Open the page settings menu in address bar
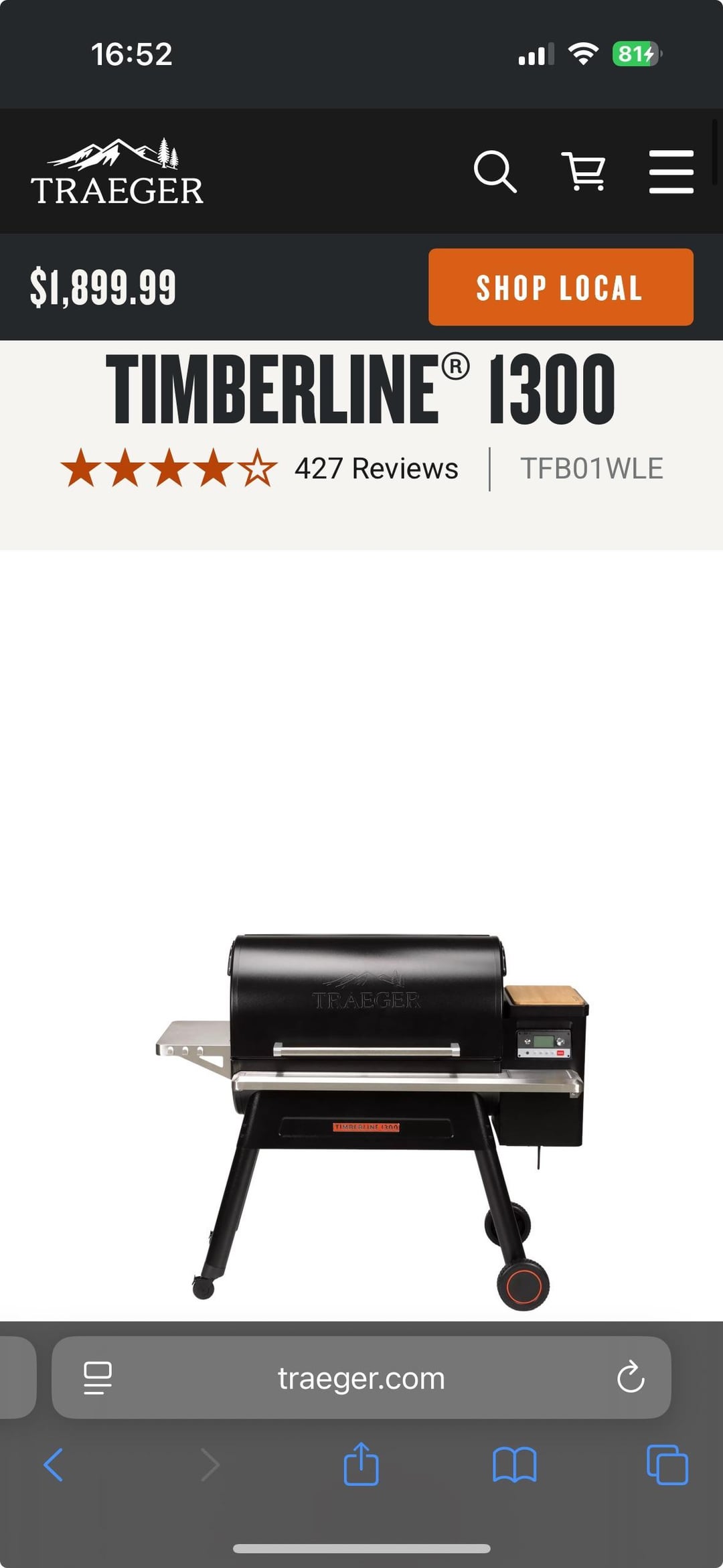 98,1378
